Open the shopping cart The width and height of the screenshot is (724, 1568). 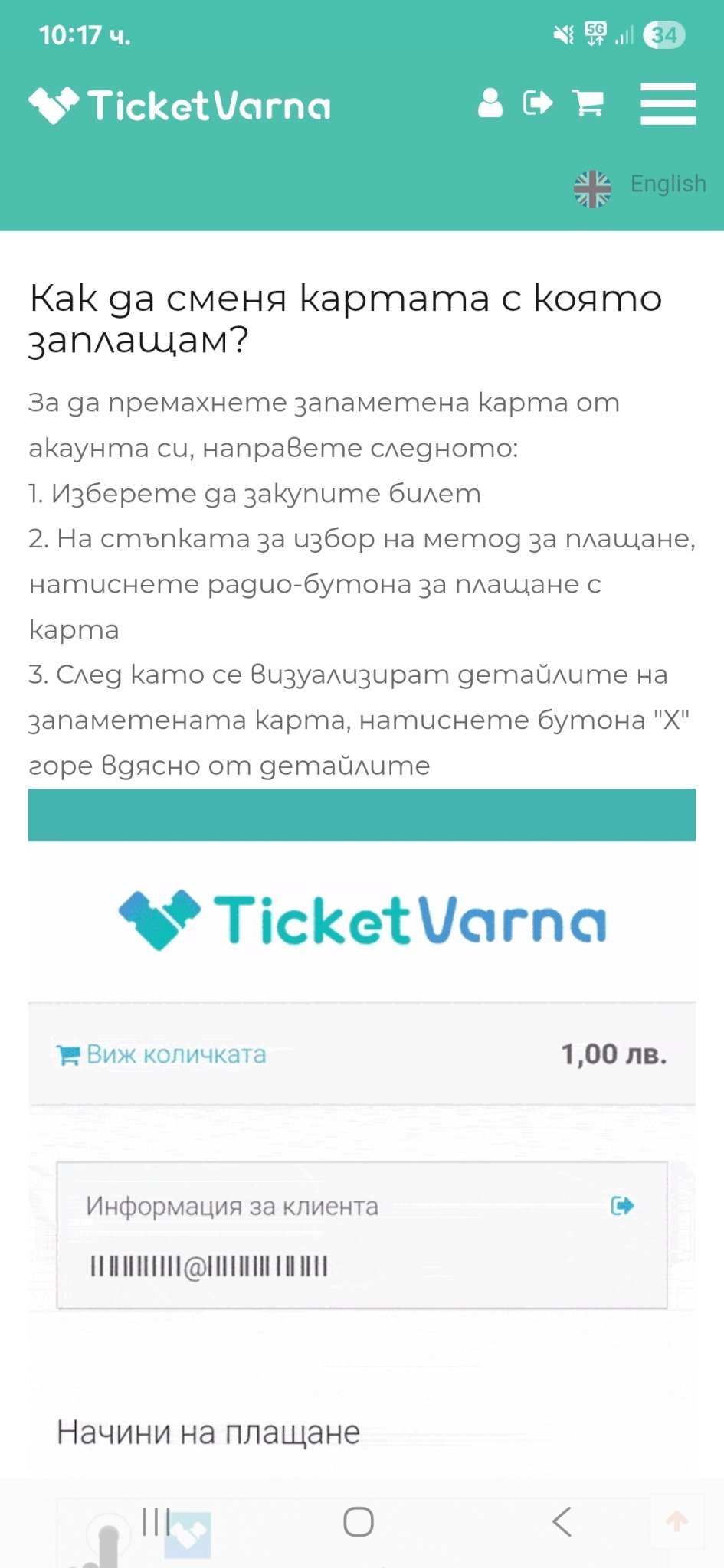(588, 103)
